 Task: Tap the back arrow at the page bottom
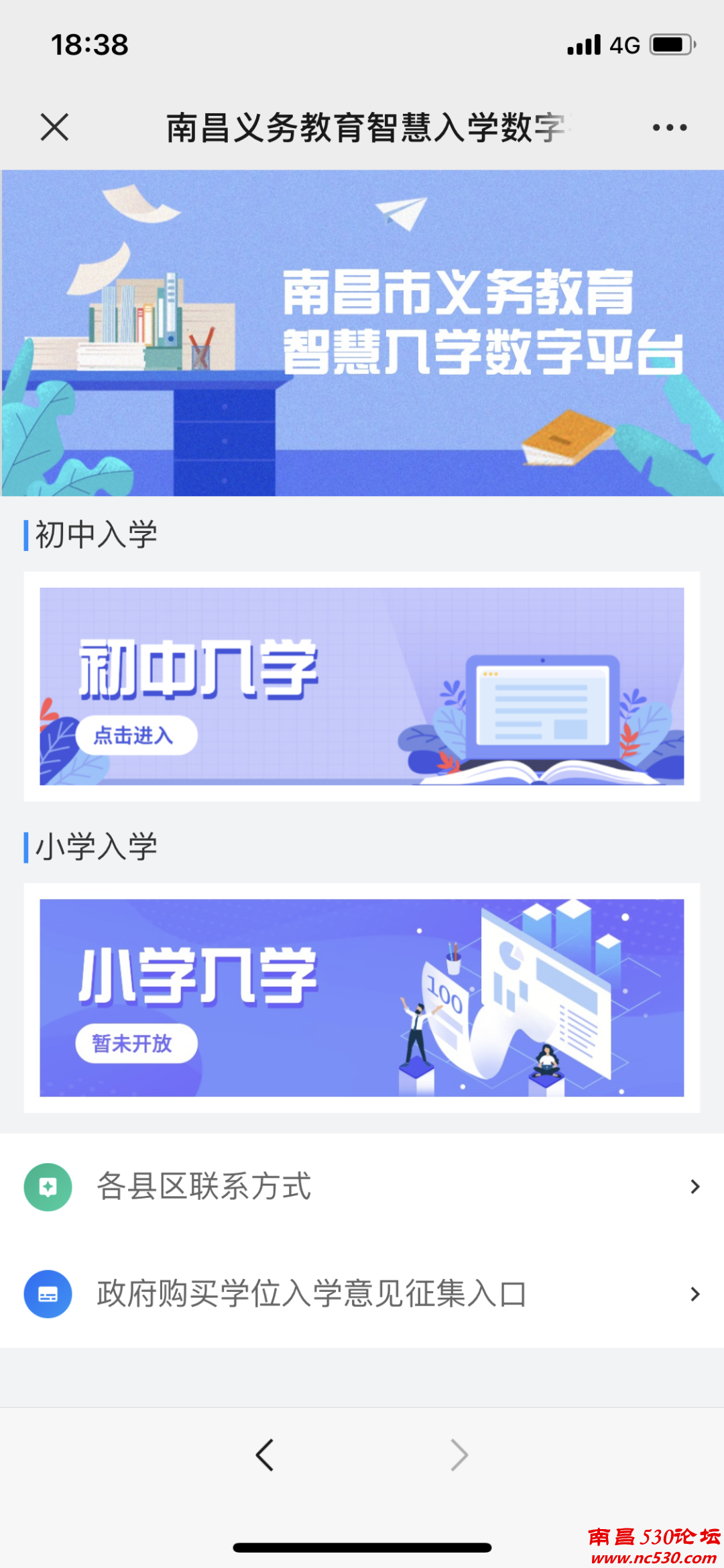[x=265, y=1455]
